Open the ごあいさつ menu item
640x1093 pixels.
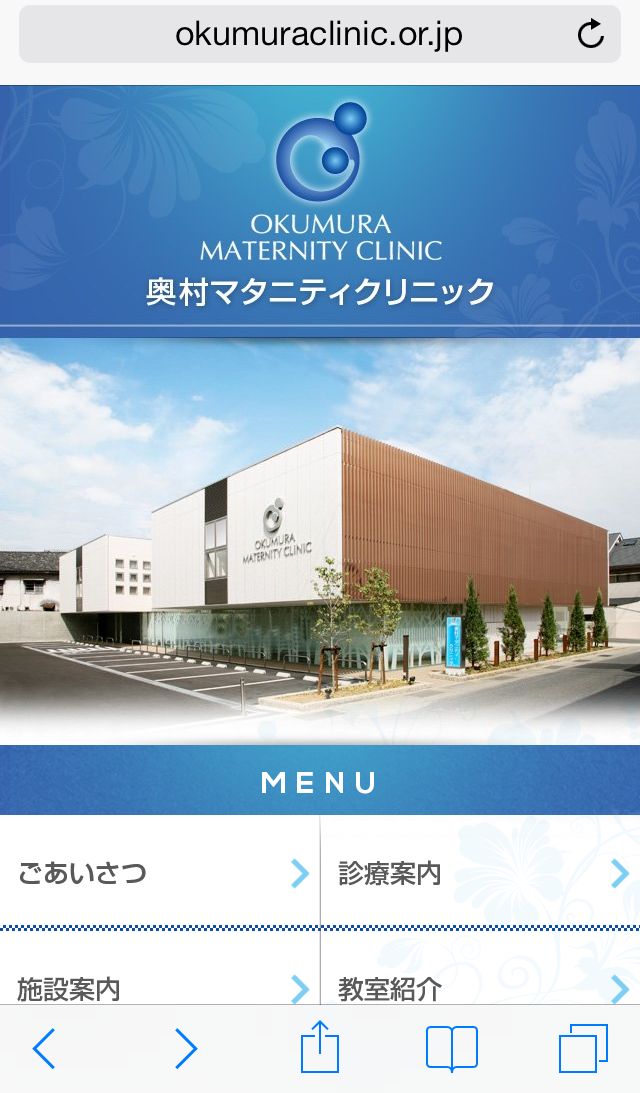160,873
